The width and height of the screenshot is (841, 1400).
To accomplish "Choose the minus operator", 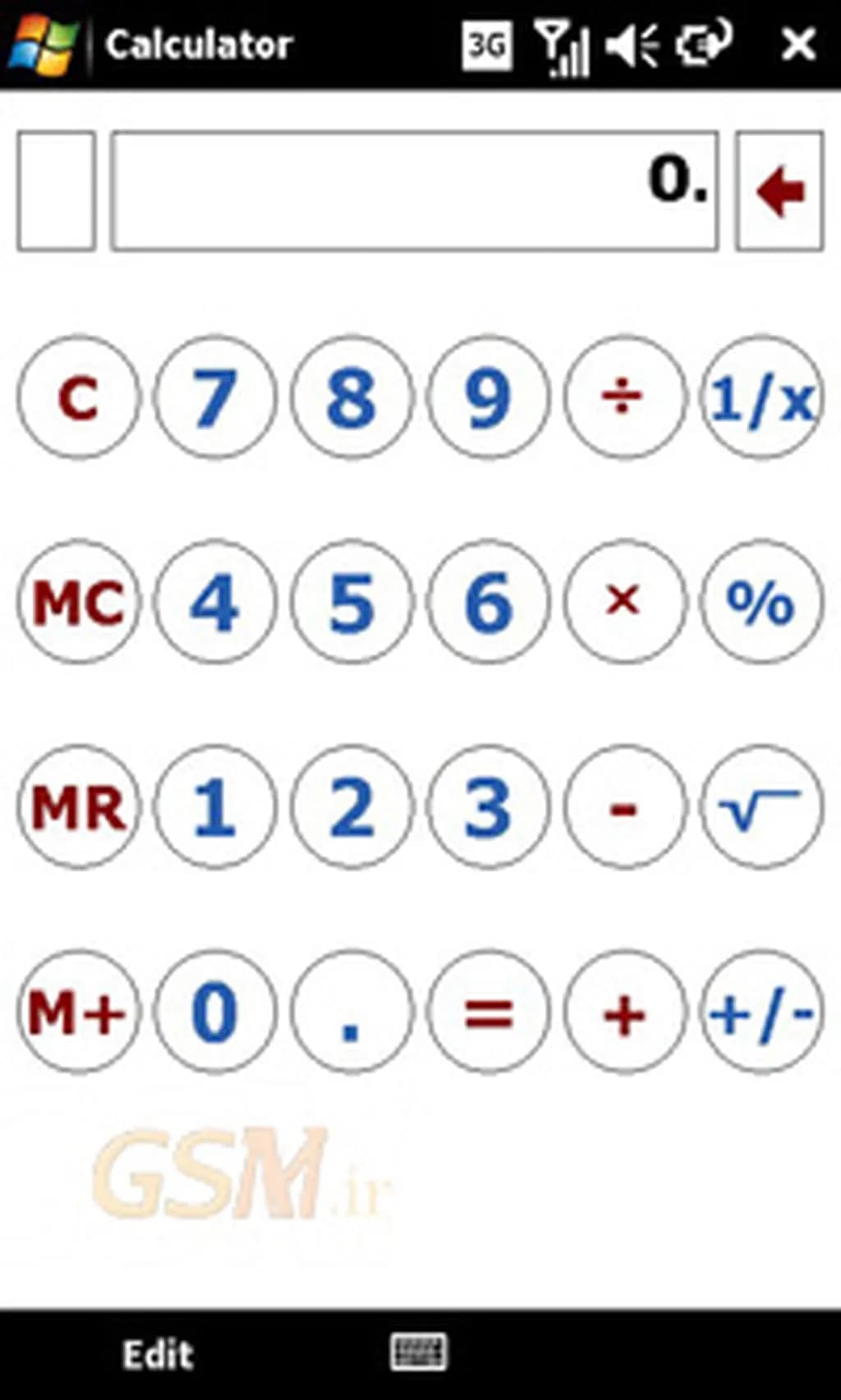I will (x=623, y=807).
